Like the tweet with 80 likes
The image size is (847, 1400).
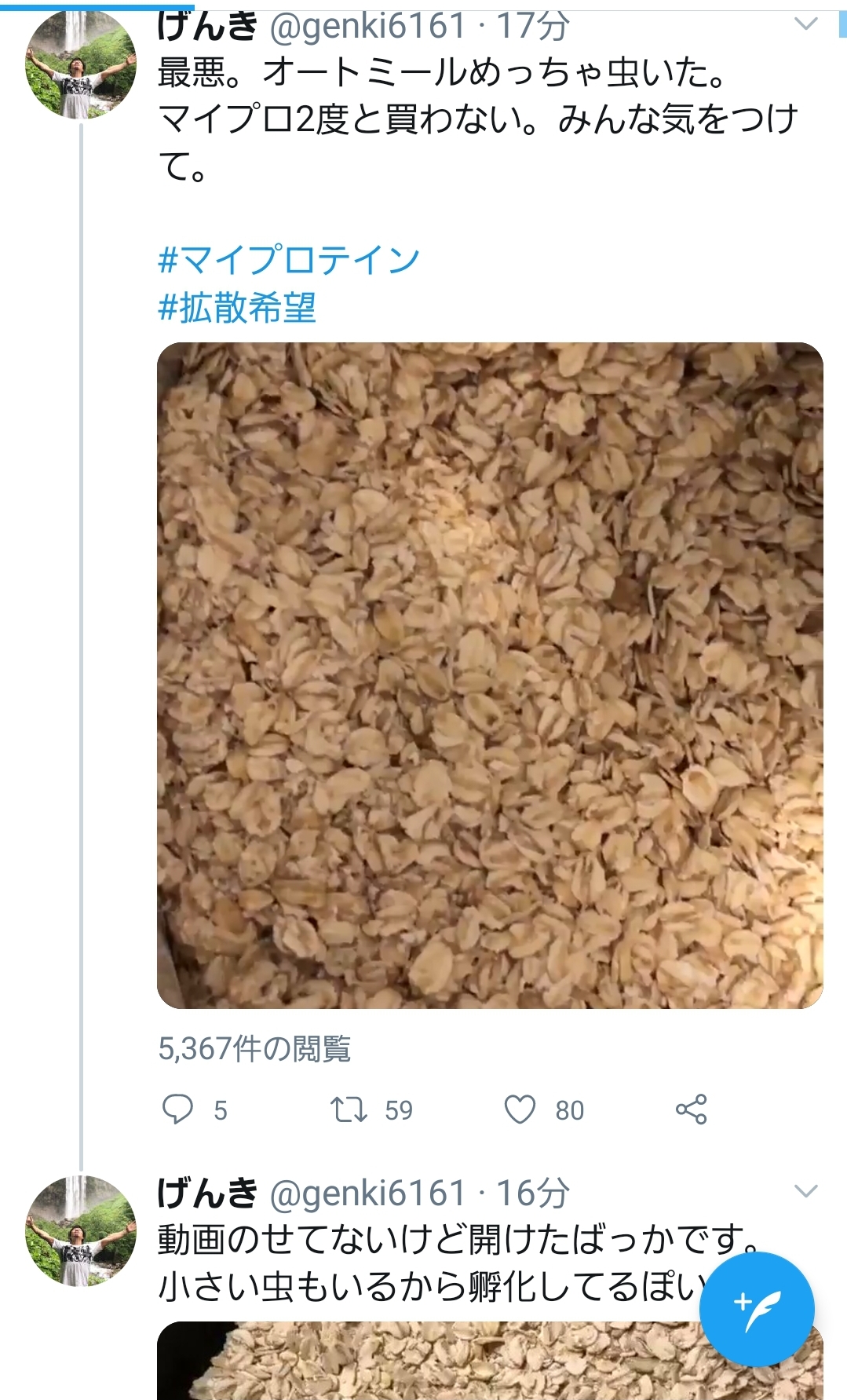[520, 1109]
